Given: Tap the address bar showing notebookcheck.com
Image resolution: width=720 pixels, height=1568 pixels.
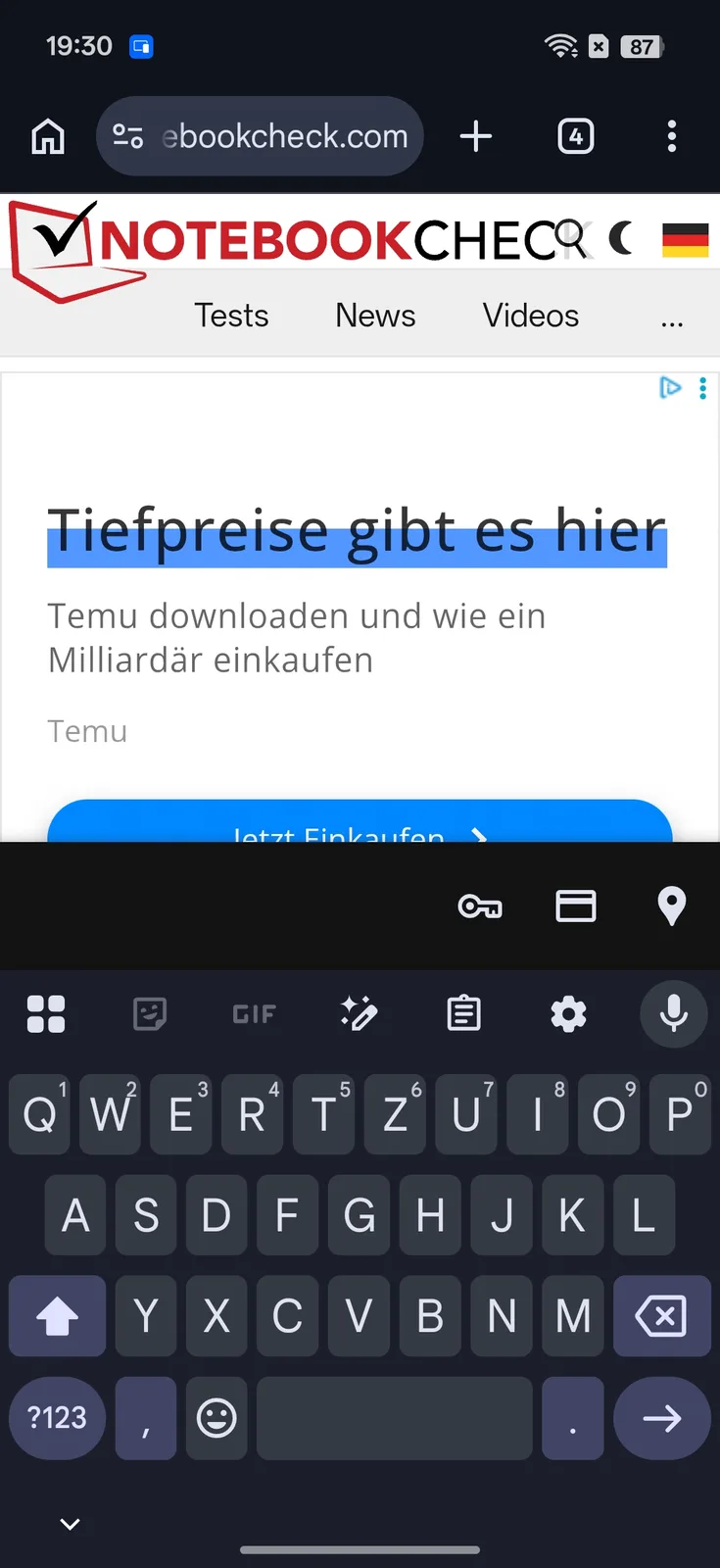Looking at the screenshot, I should [x=261, y=136].
